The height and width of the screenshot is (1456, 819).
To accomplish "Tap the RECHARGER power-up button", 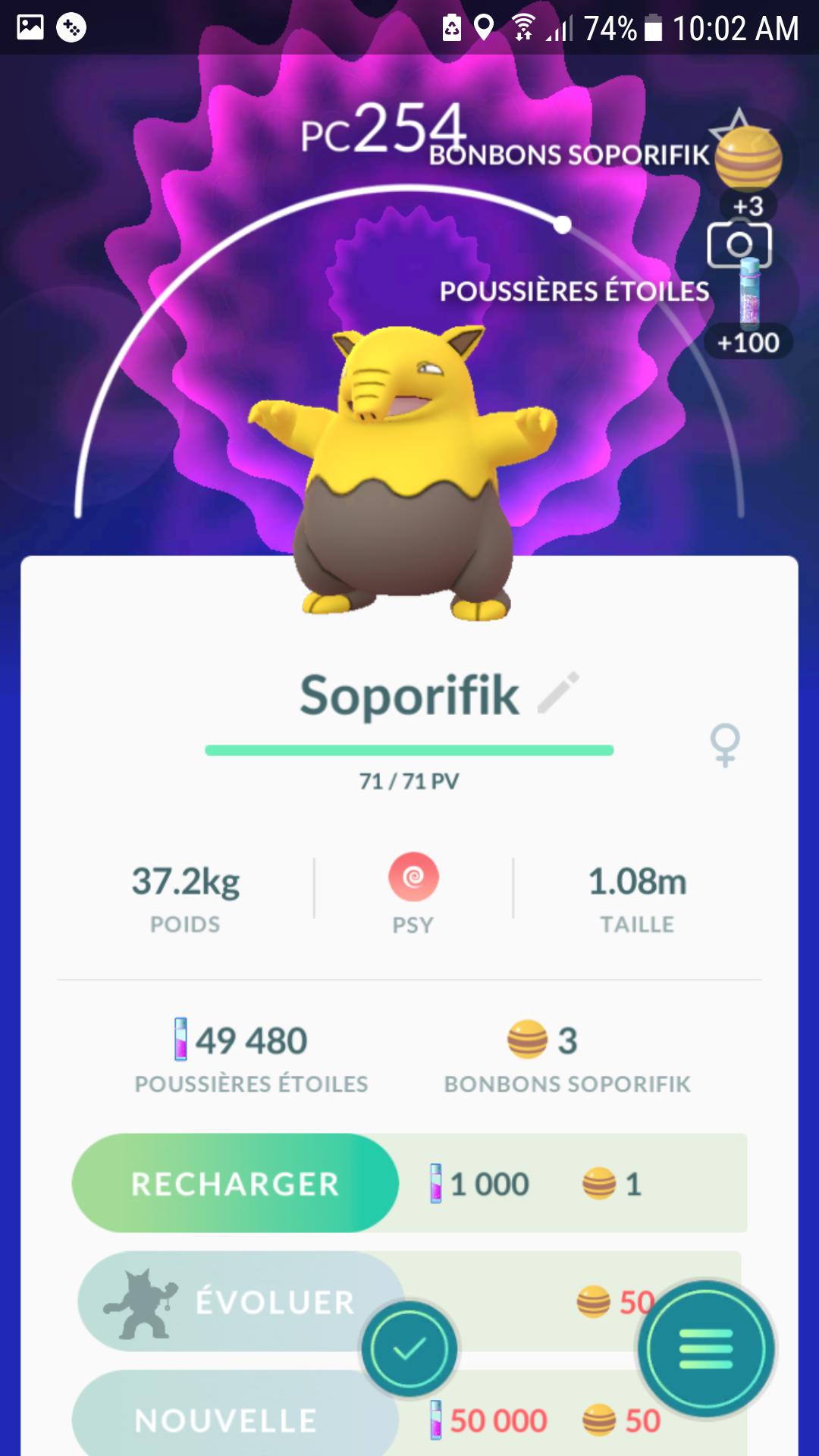I will pos(235,1184).
